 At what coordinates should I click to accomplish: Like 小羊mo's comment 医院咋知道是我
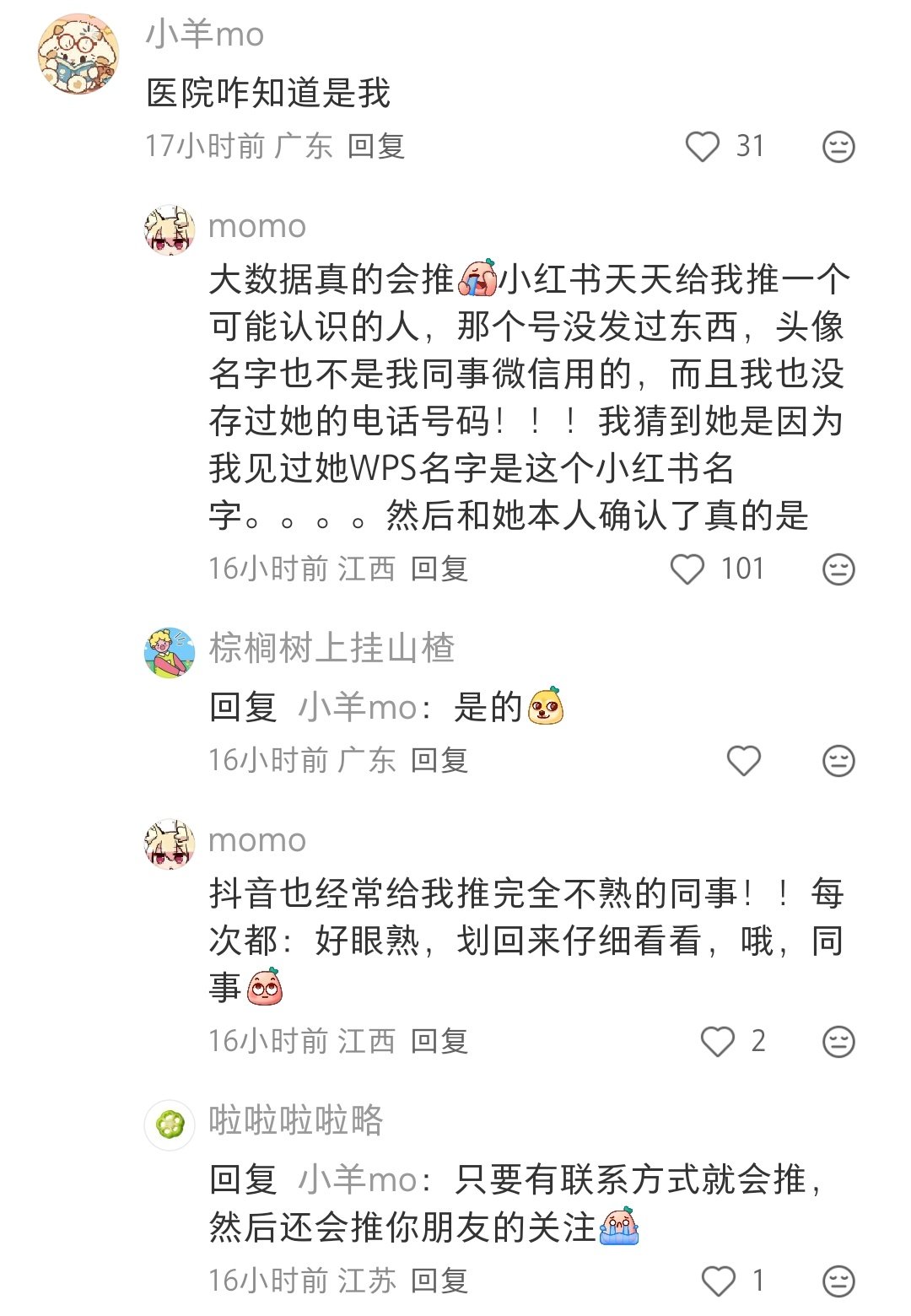(702, 147)
